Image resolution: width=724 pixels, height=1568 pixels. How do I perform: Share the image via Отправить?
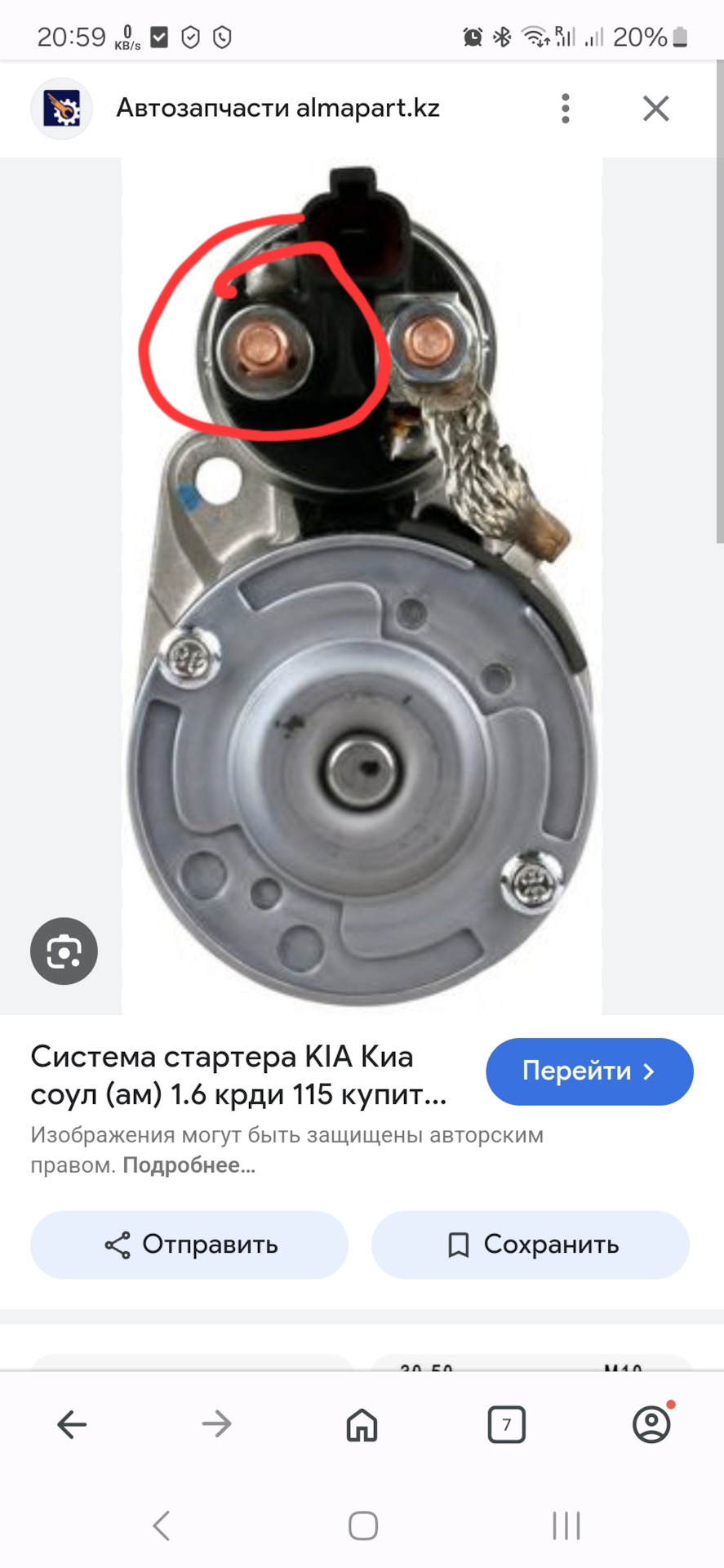[x=189, y=1245]
